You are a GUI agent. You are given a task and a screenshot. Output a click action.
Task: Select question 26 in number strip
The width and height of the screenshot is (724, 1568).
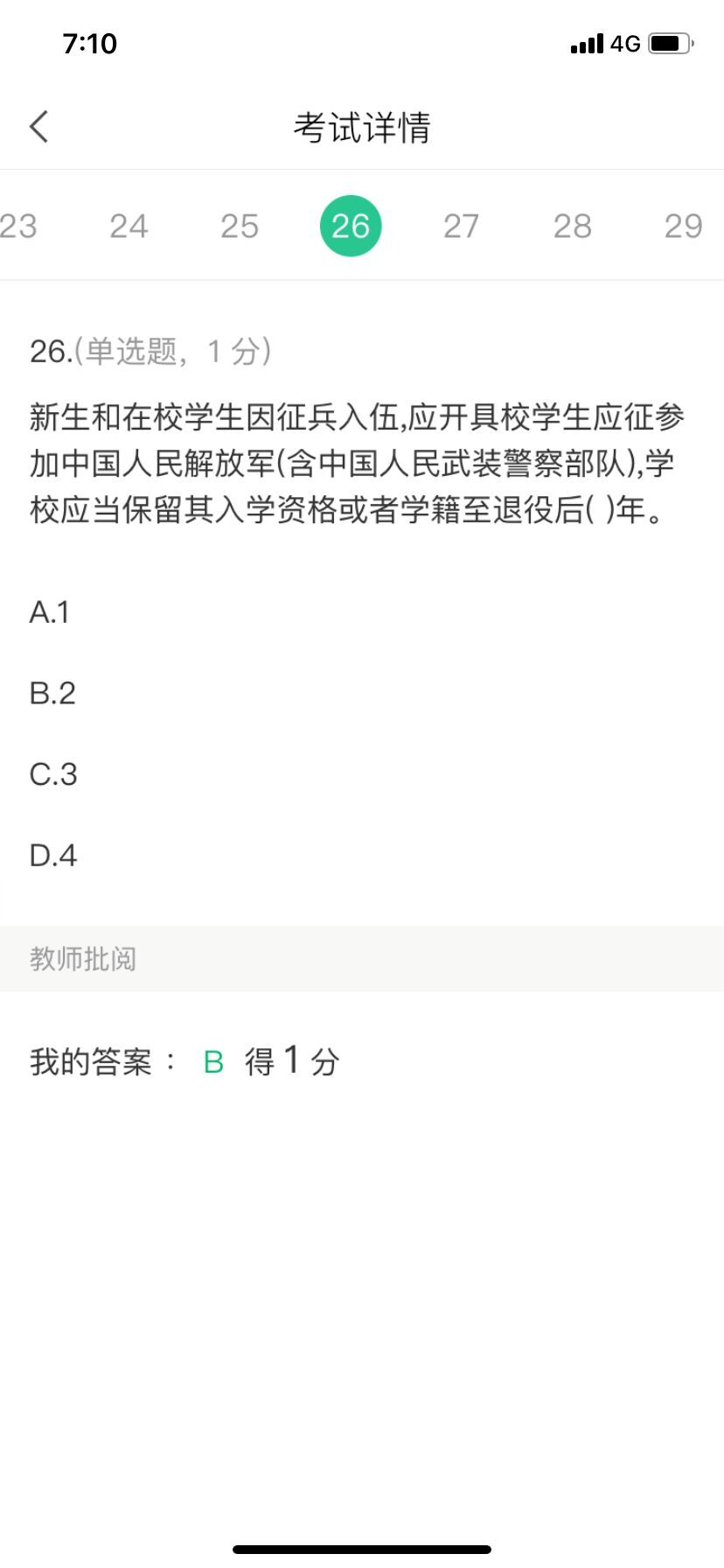pos(351,227)
